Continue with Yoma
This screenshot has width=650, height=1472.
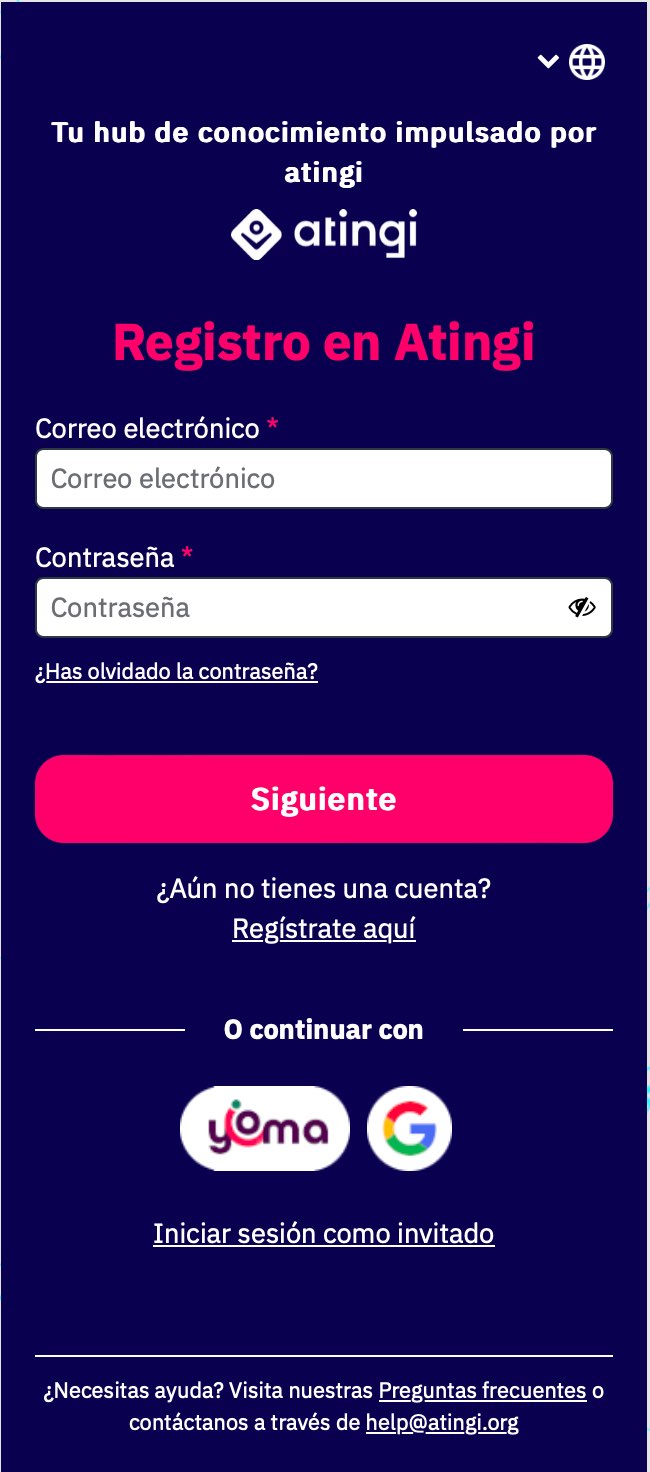(x=265, y=1129)
